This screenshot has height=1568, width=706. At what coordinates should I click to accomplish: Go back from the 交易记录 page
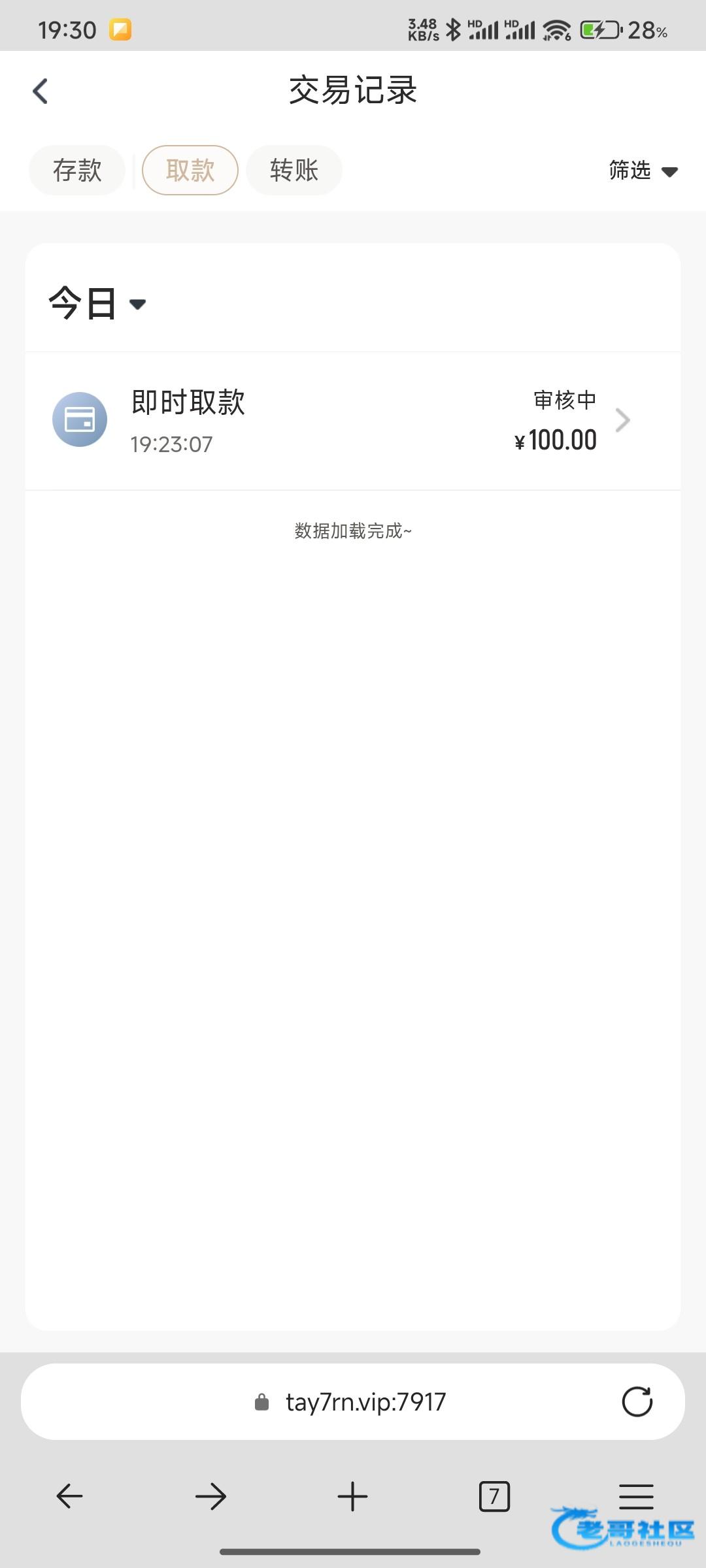coord(41,91)
